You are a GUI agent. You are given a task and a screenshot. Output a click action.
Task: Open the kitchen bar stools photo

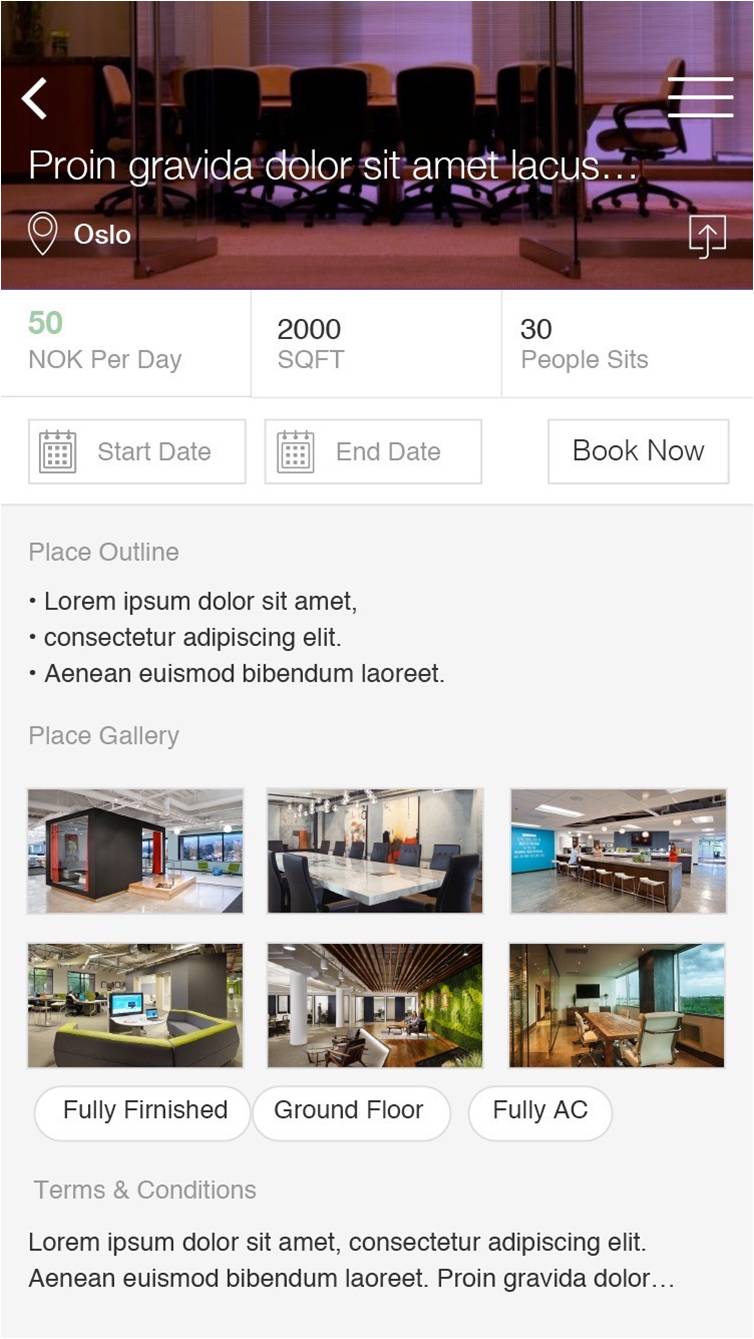click(x=618, y=851)
